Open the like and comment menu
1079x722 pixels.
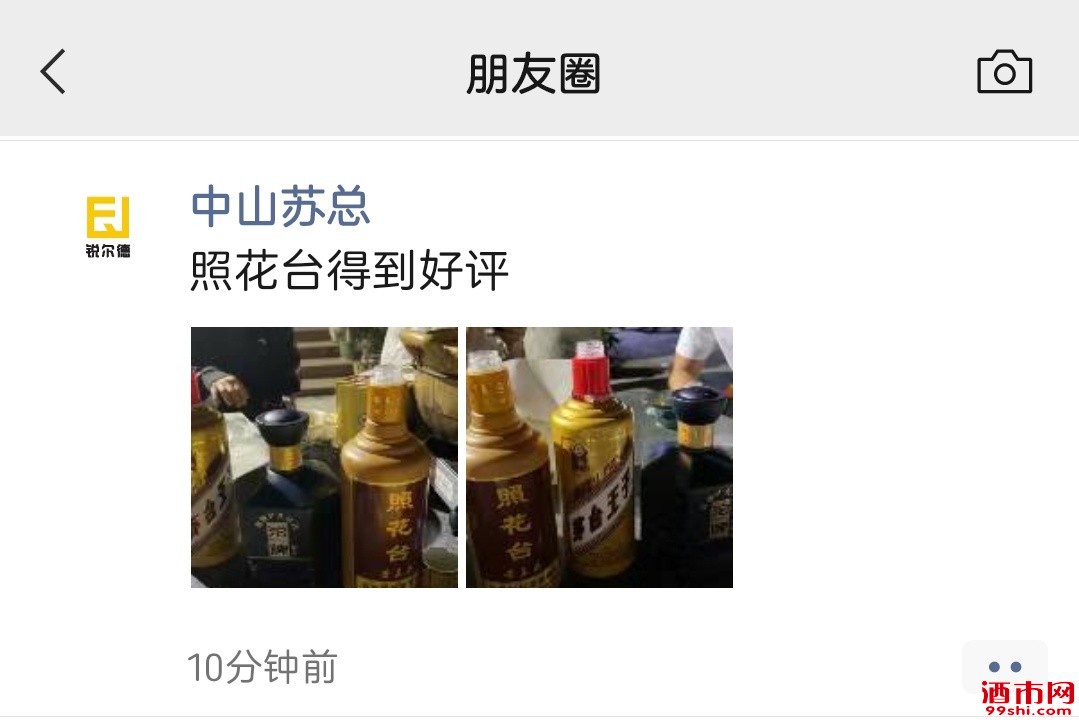[1004, 666]
